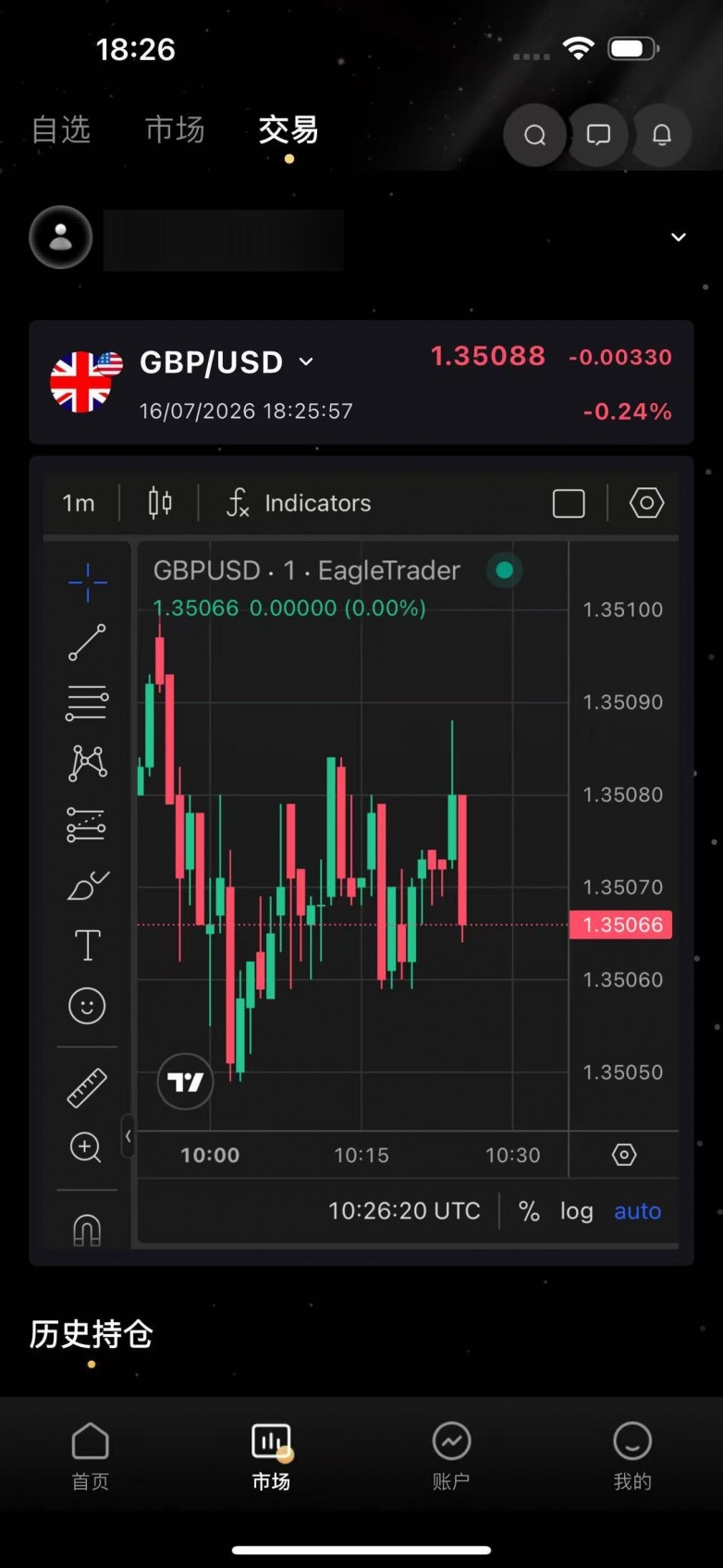
Task: Open the search icon
Action: coord(534,135)
